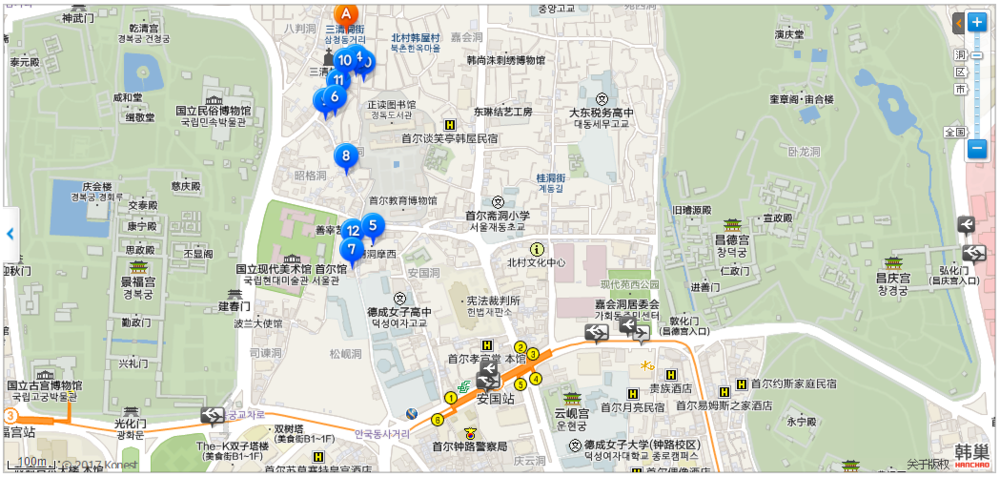Select the orange marker A
This screenshot has height=477, width=1000.
click(x=346, y=15)
